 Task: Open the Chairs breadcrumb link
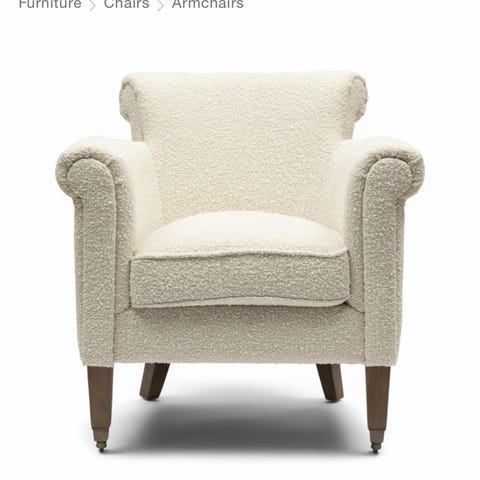tap(127, 4)
